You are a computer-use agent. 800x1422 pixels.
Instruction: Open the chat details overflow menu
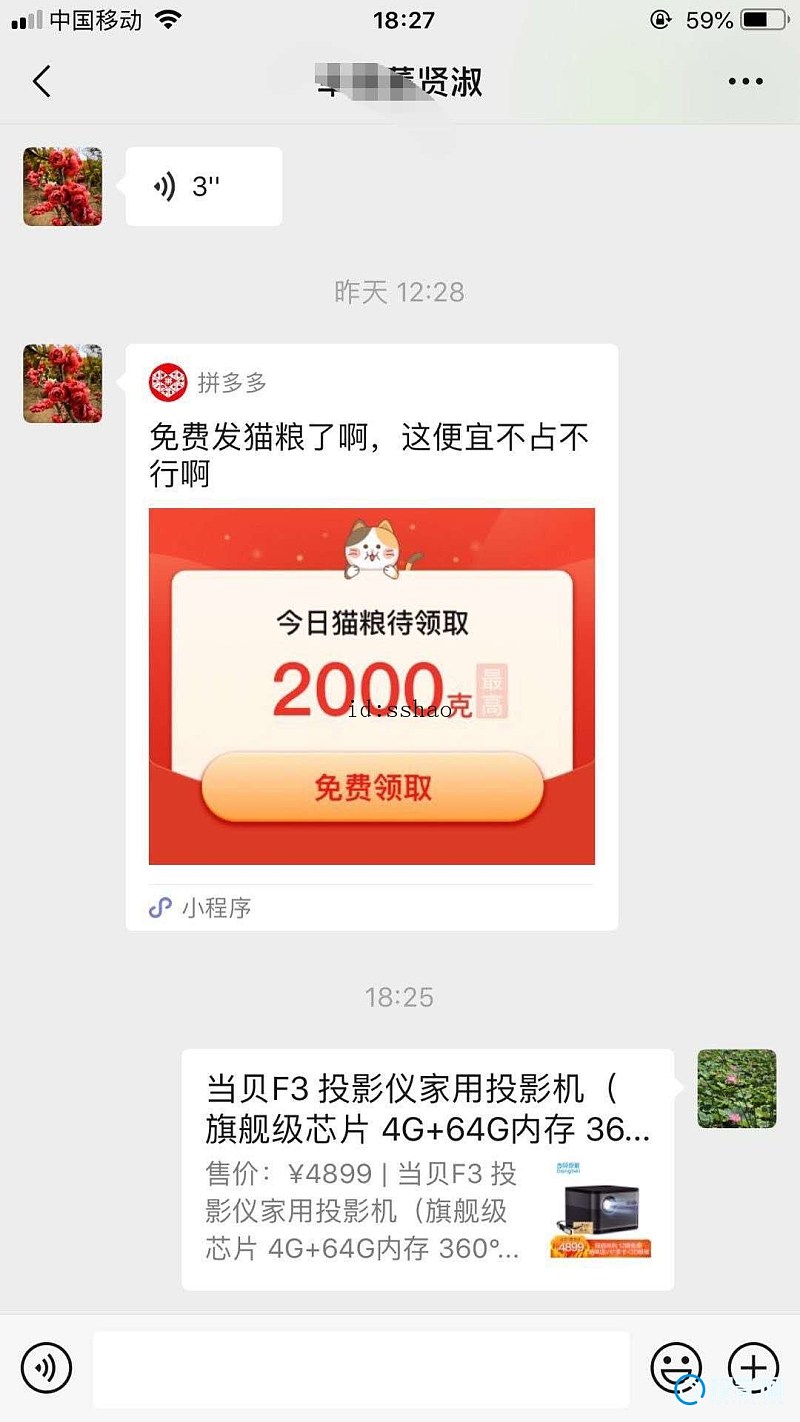coord(746,82)
